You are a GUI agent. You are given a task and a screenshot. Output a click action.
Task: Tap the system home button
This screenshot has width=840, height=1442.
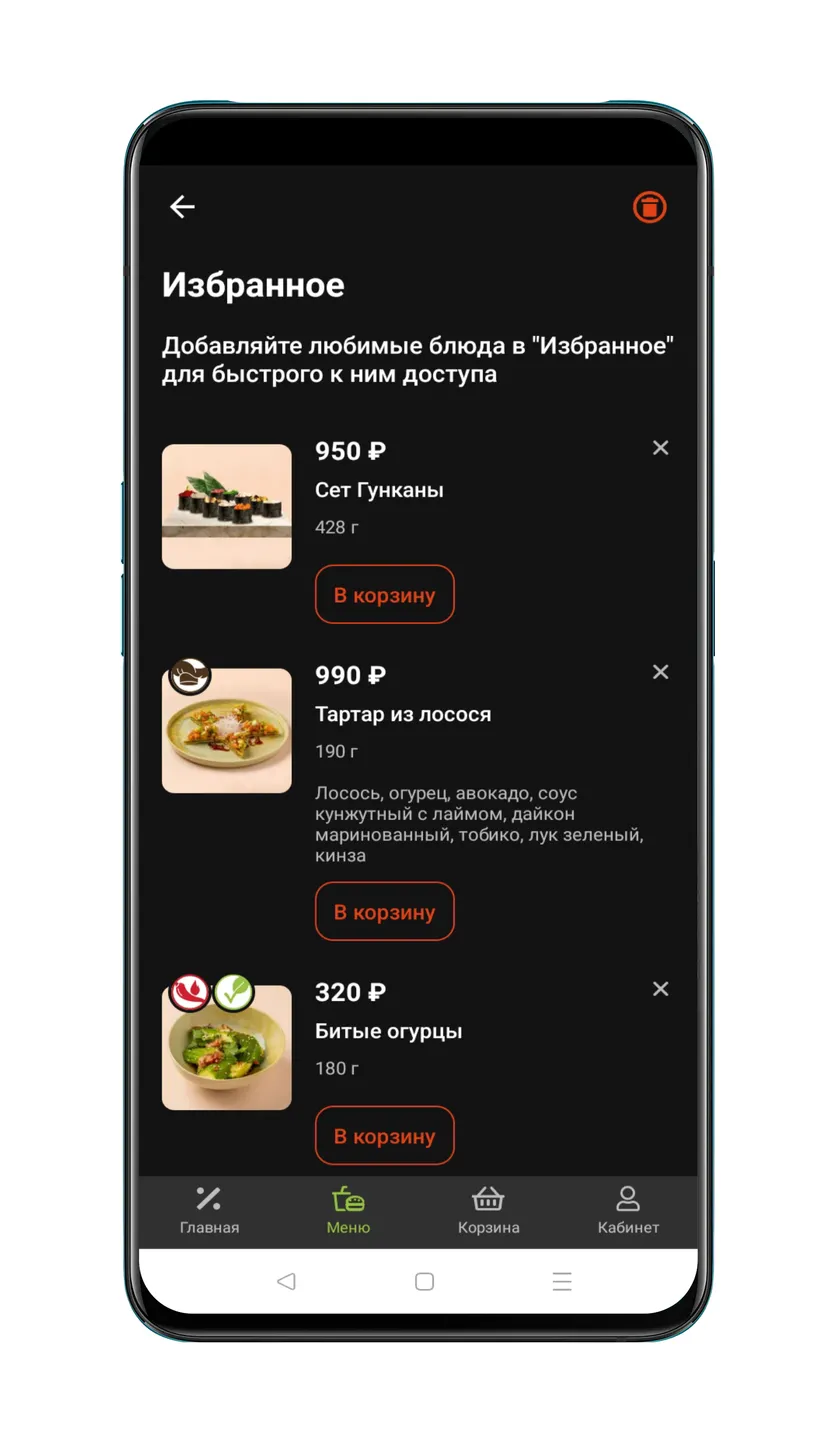pos(424,1282)
